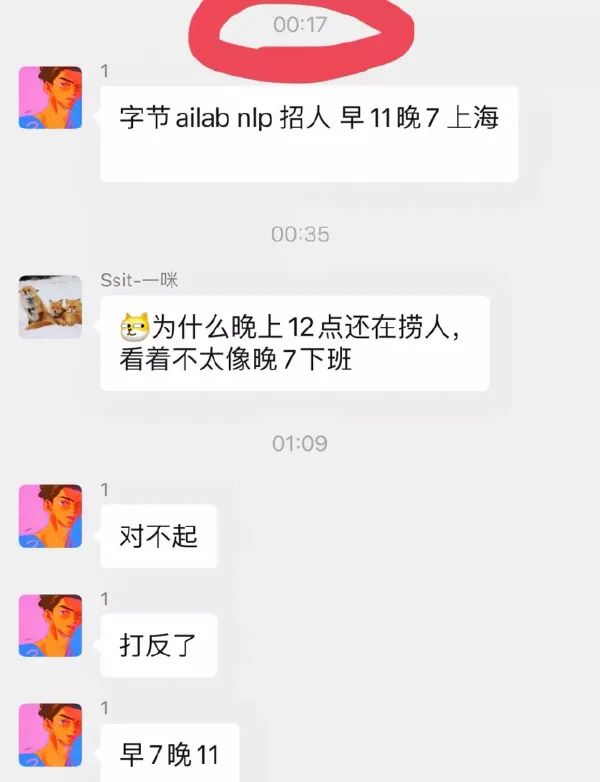Tap avatar beside the 字节 ailab nlp message
Image resolution: width=600 pixels, height=782 pixels.
pyautogui.click(x=50, y=98)
